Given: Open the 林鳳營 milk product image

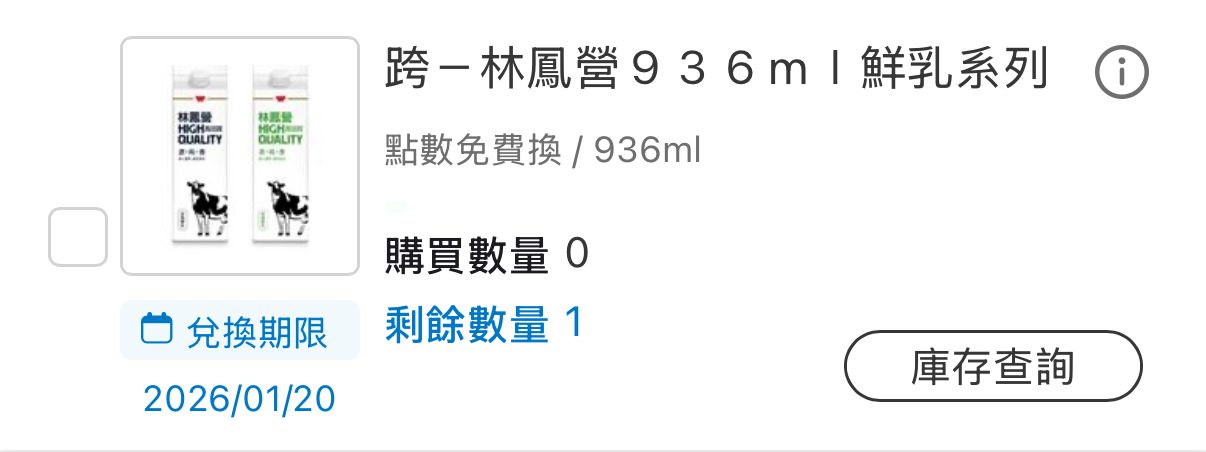Looking at the screenshot, I should coord(240,156).
